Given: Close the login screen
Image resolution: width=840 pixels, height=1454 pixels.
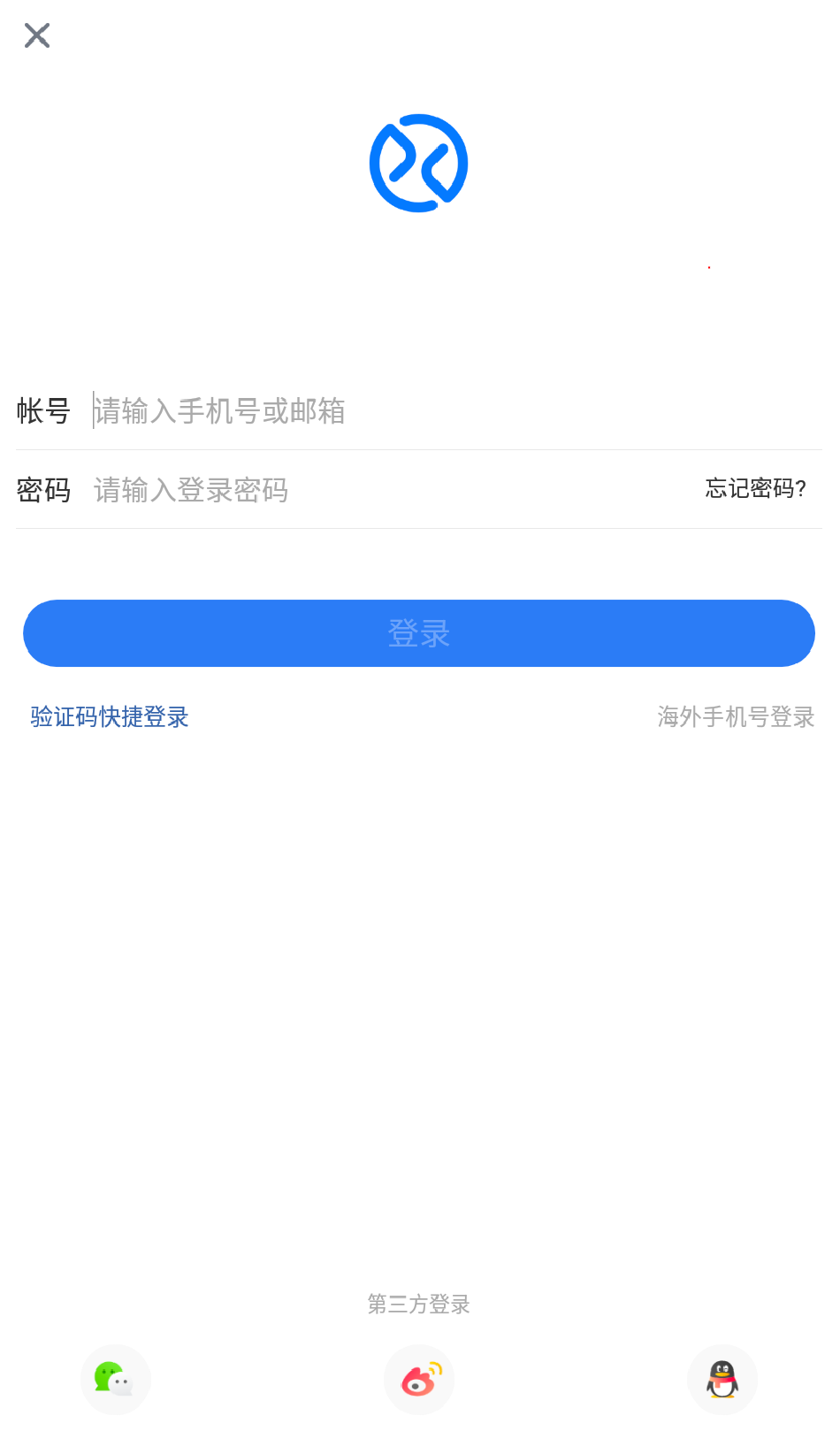Looking at the screenshot, I should (37, 35).
